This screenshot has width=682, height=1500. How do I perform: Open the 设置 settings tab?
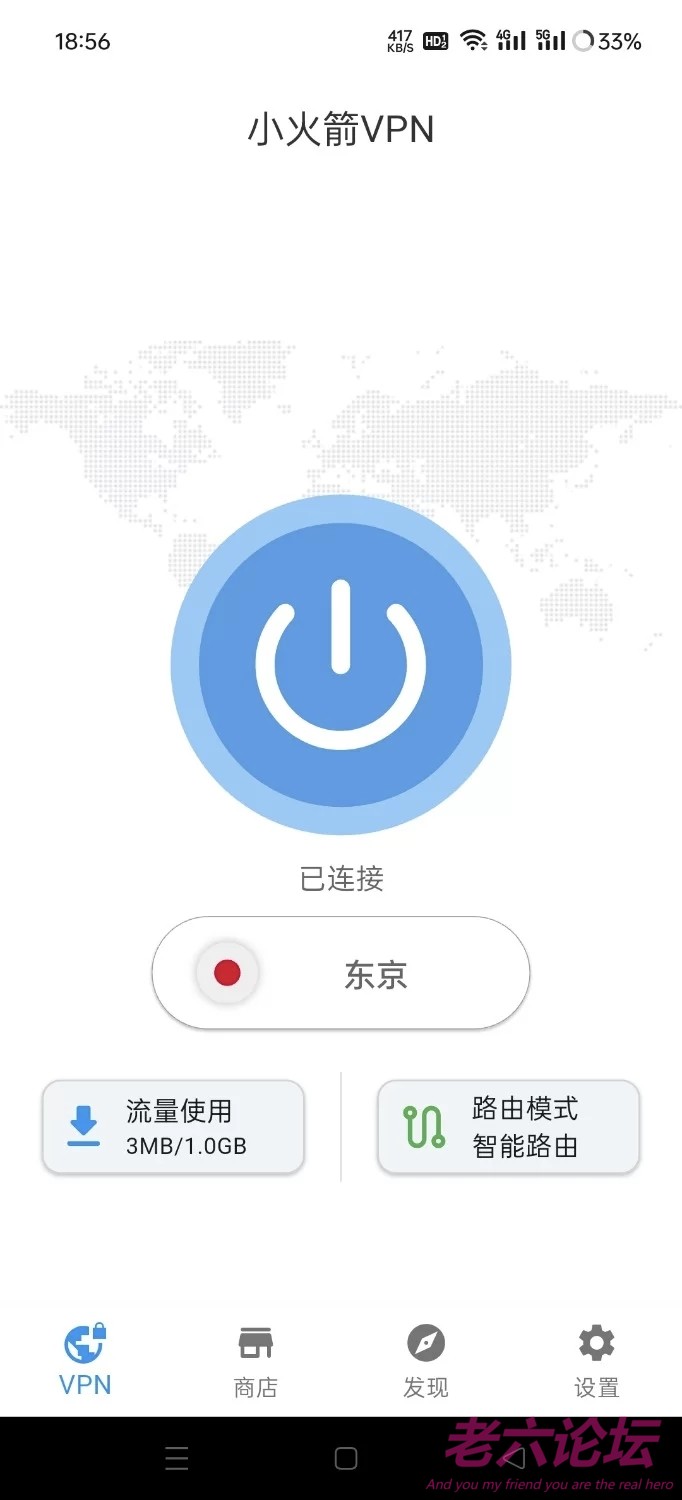(597, 1360)
